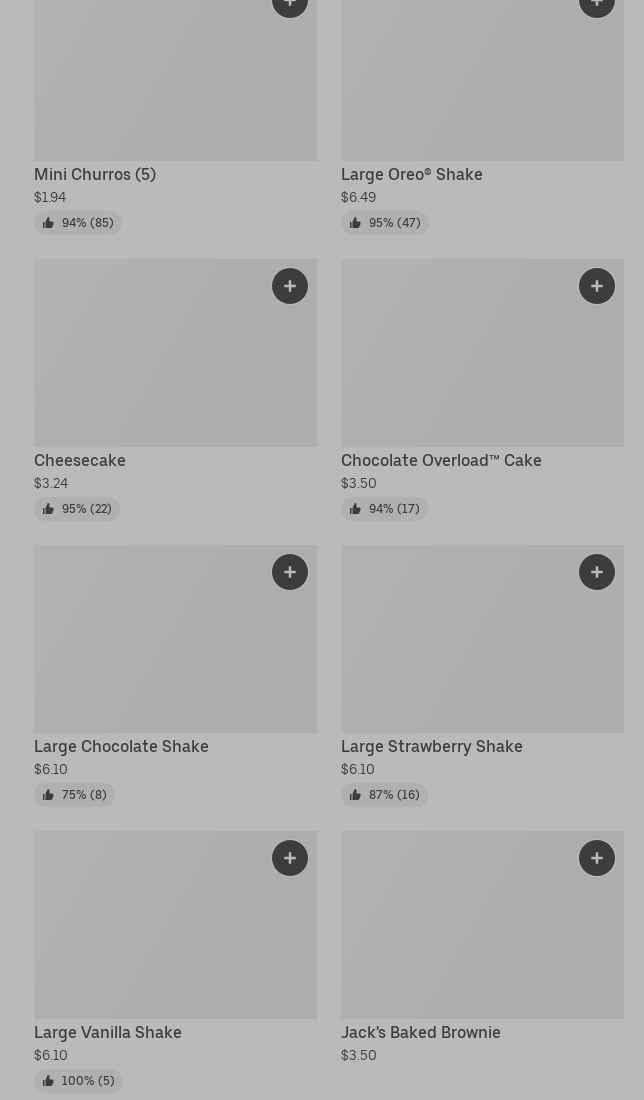Add Large Oreo Shake to the order

click(x=597, y=5)
